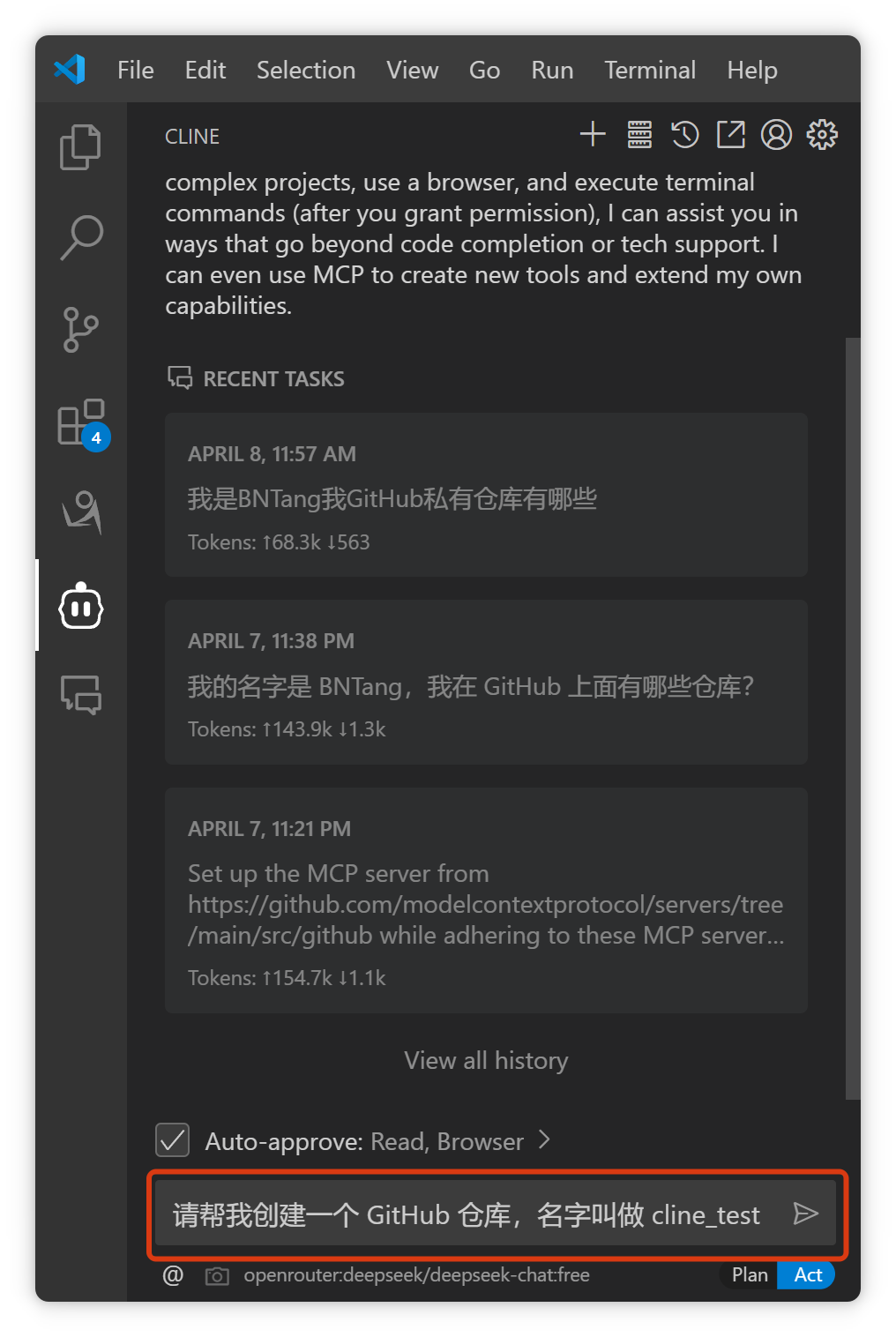Open the April 7, 11:38 PM task

tap(486, 682)
